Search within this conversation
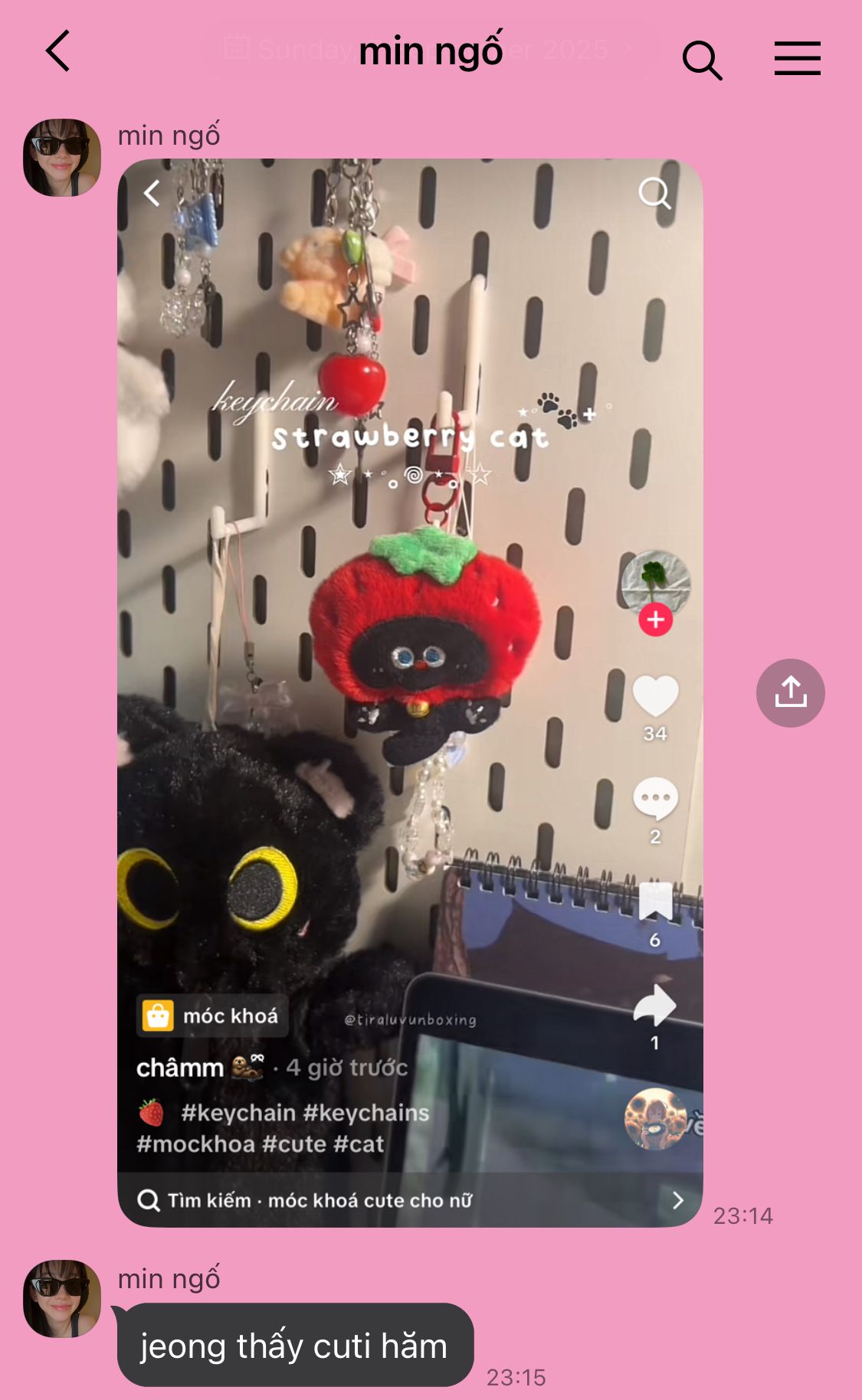862x1400 pixels. [x=702, y=60]
